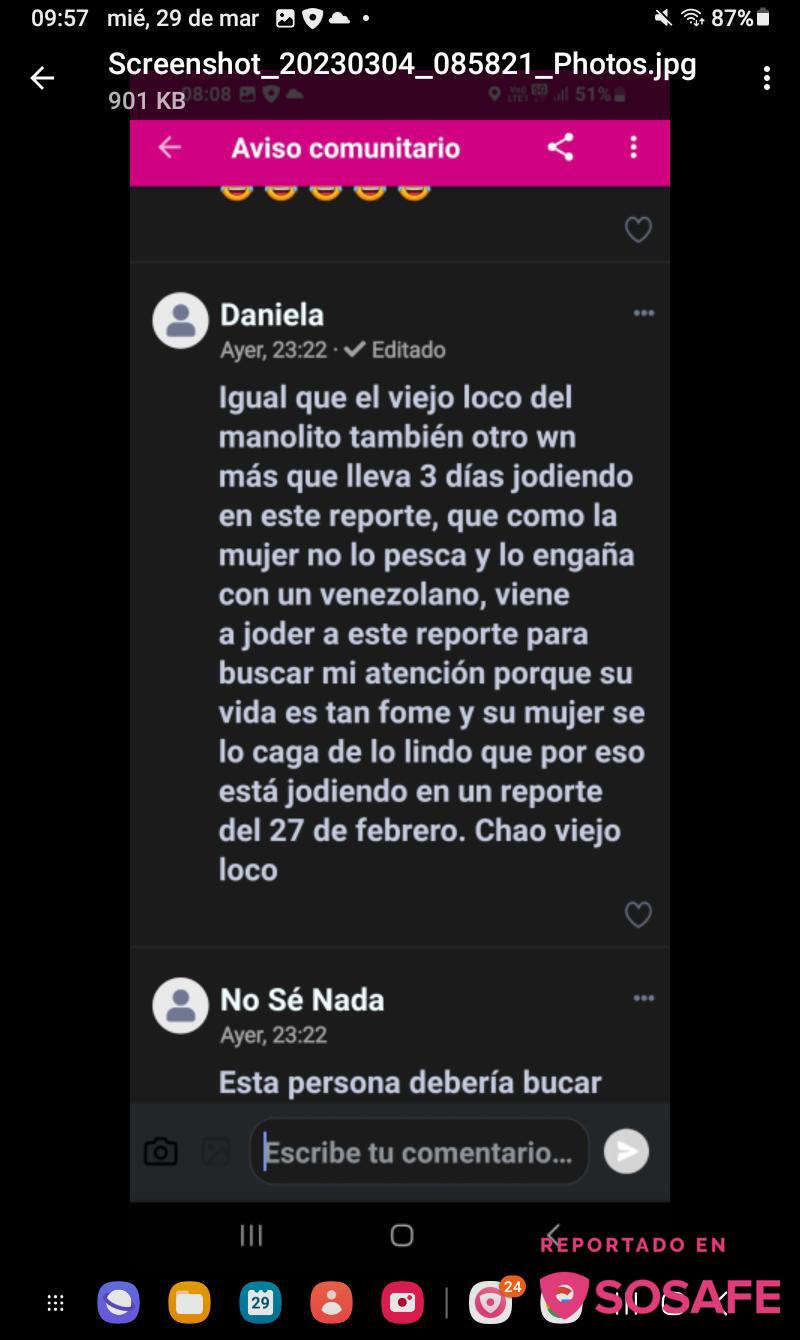Tap the system home button

click(402, 1236)
